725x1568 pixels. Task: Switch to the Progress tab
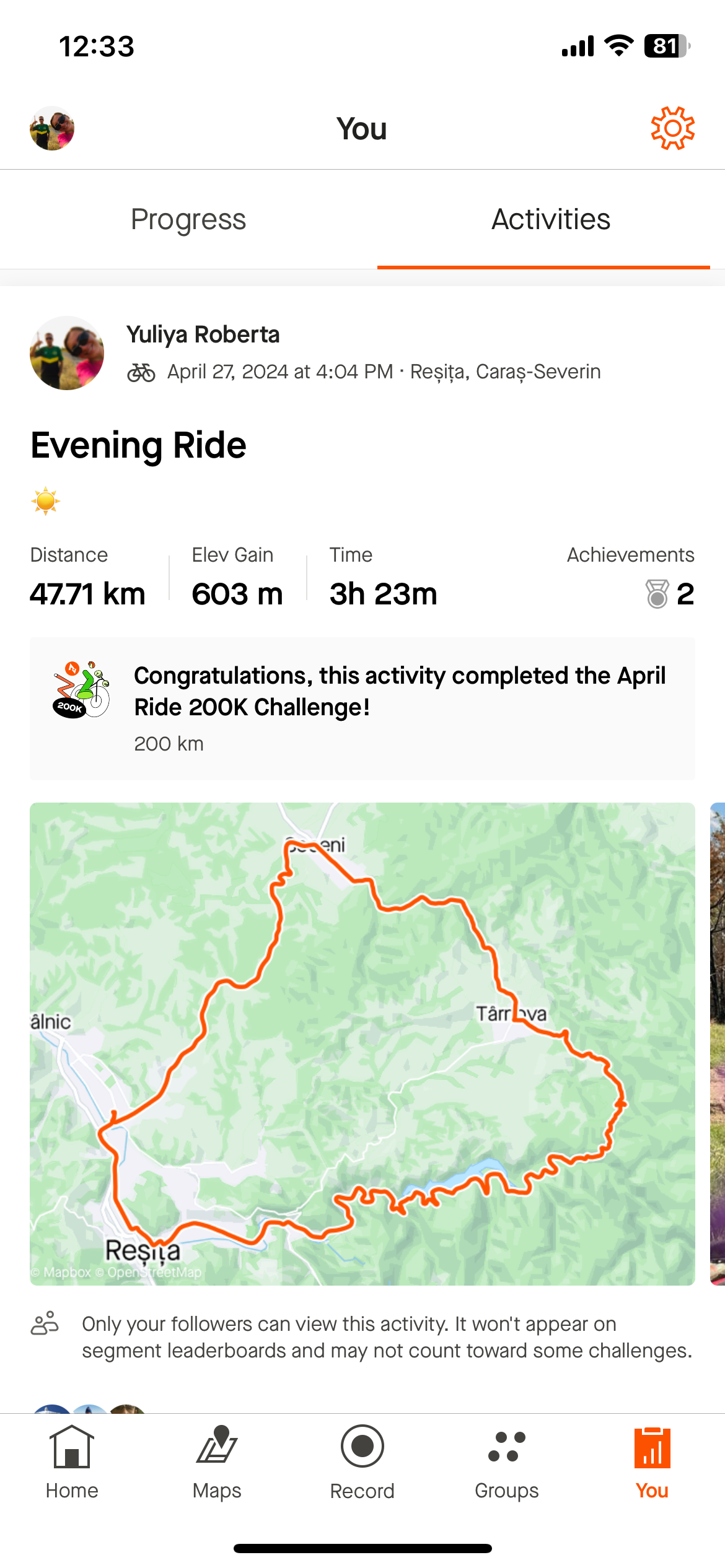pos(188,219)
